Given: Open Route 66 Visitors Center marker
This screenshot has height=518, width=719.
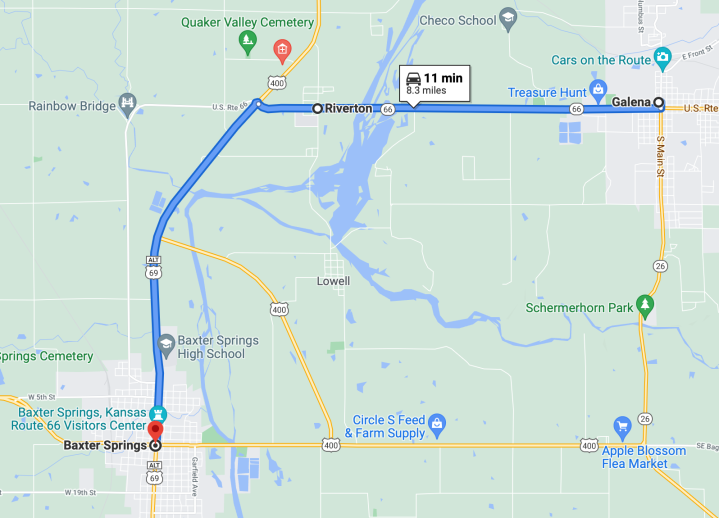Looking at the screenshot, I should tap(157, 412).
